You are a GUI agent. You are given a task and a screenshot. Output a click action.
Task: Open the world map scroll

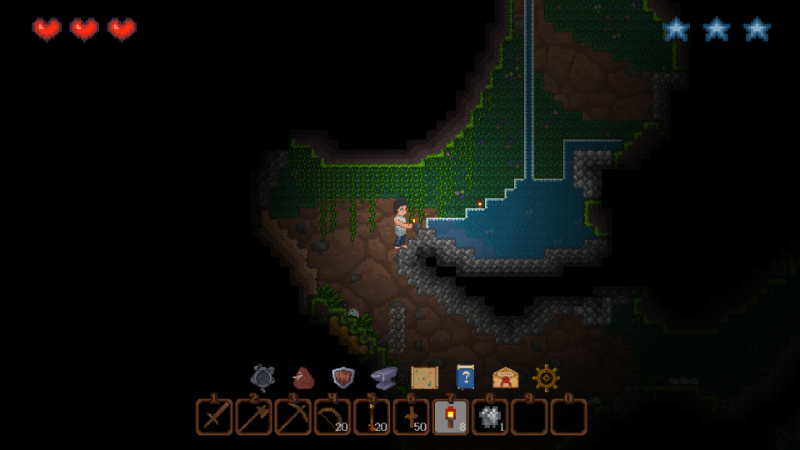[x=425, y=378]
